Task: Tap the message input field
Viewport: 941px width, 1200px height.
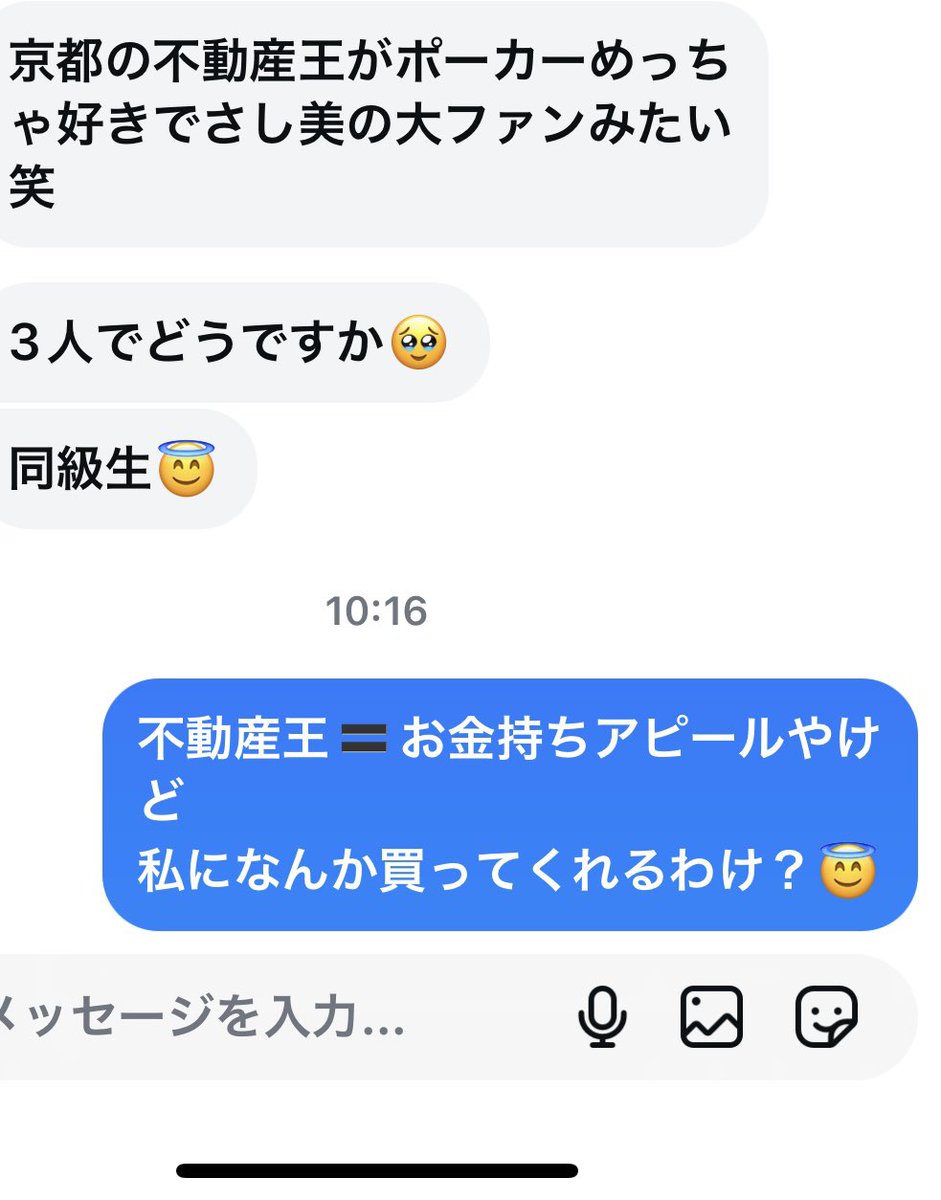Action: point(250,1017)
